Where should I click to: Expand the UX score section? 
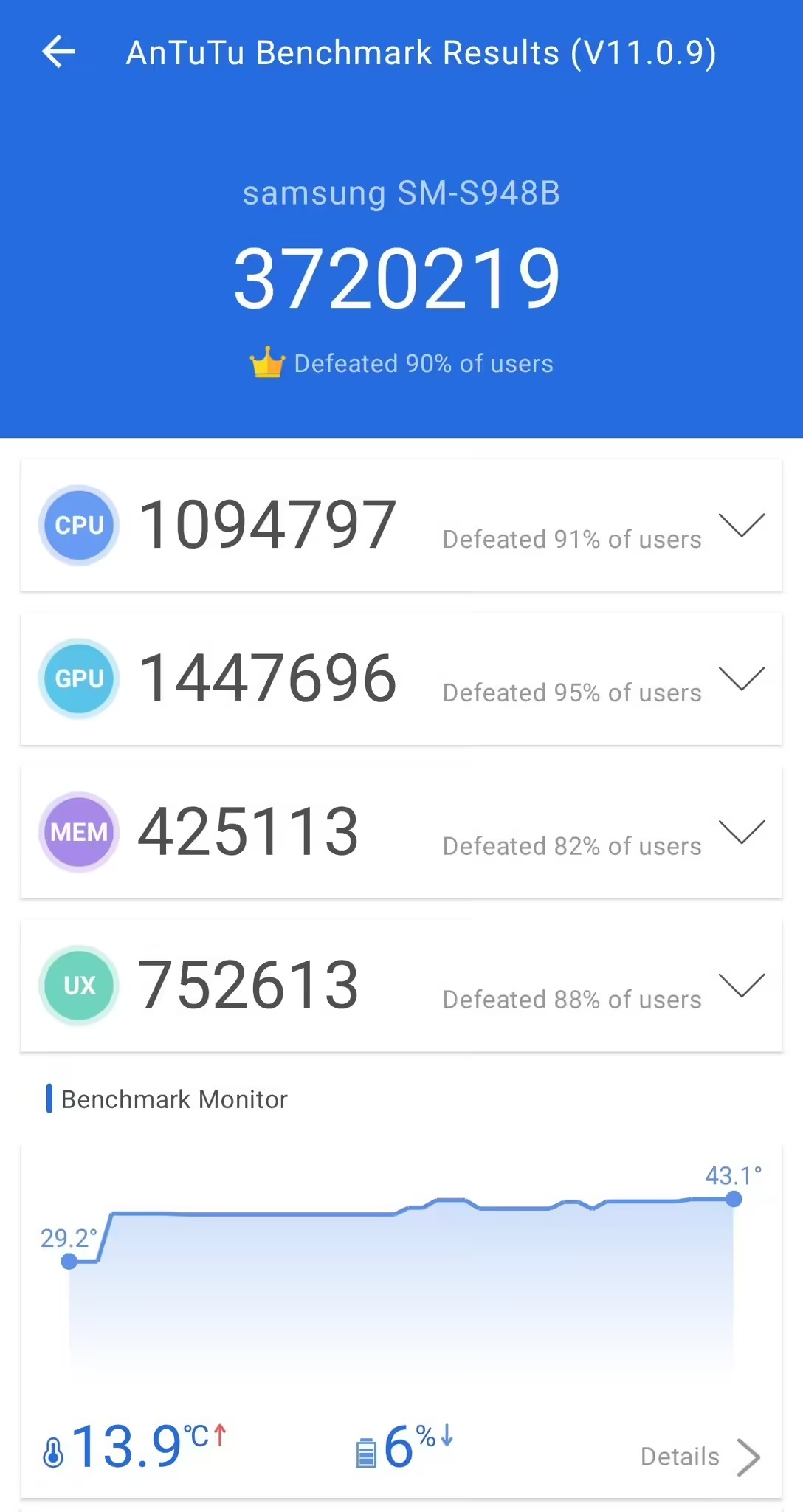pyautogui.click(x=741, y=986)
